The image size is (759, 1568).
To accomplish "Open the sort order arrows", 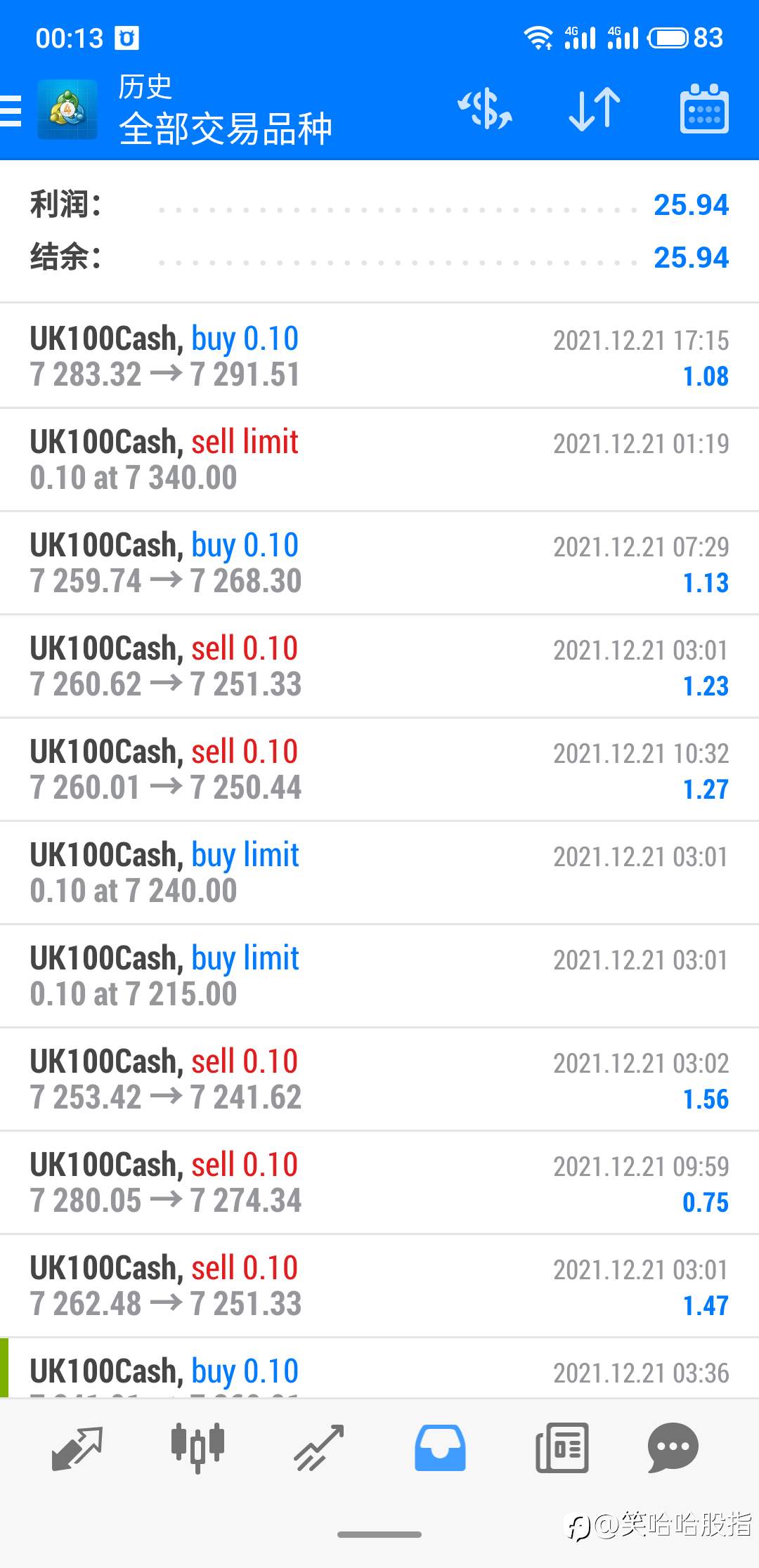I will 595,110.
